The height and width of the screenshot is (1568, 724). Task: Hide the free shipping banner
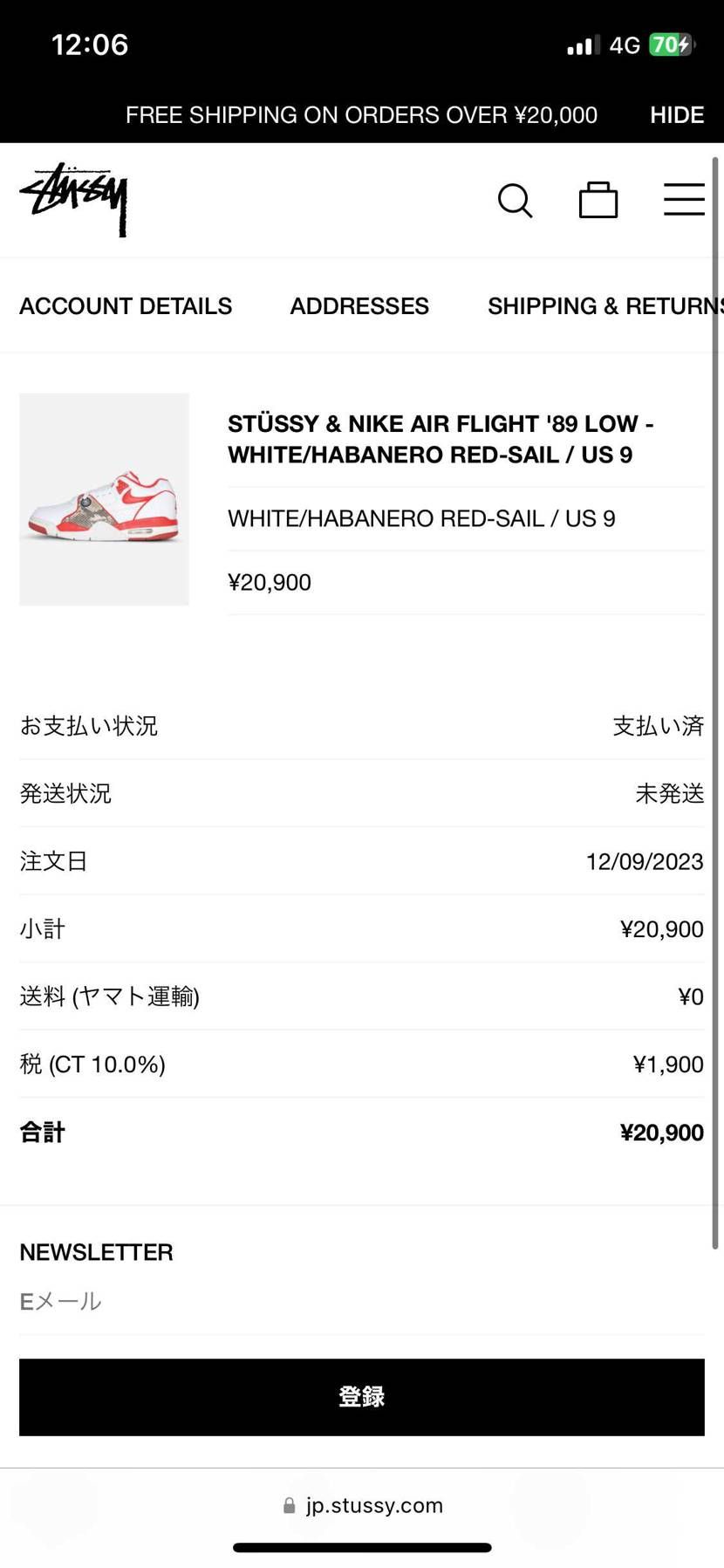pos(676,115)
